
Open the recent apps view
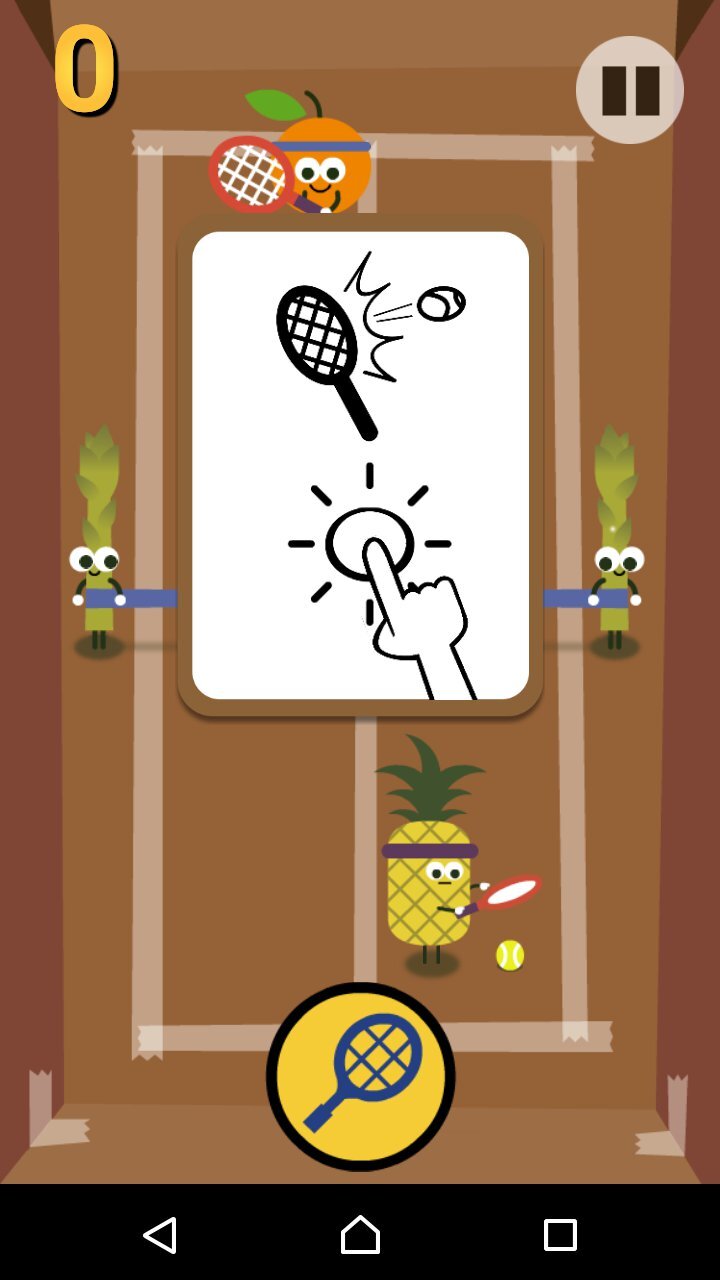(x=560, y=1235)
